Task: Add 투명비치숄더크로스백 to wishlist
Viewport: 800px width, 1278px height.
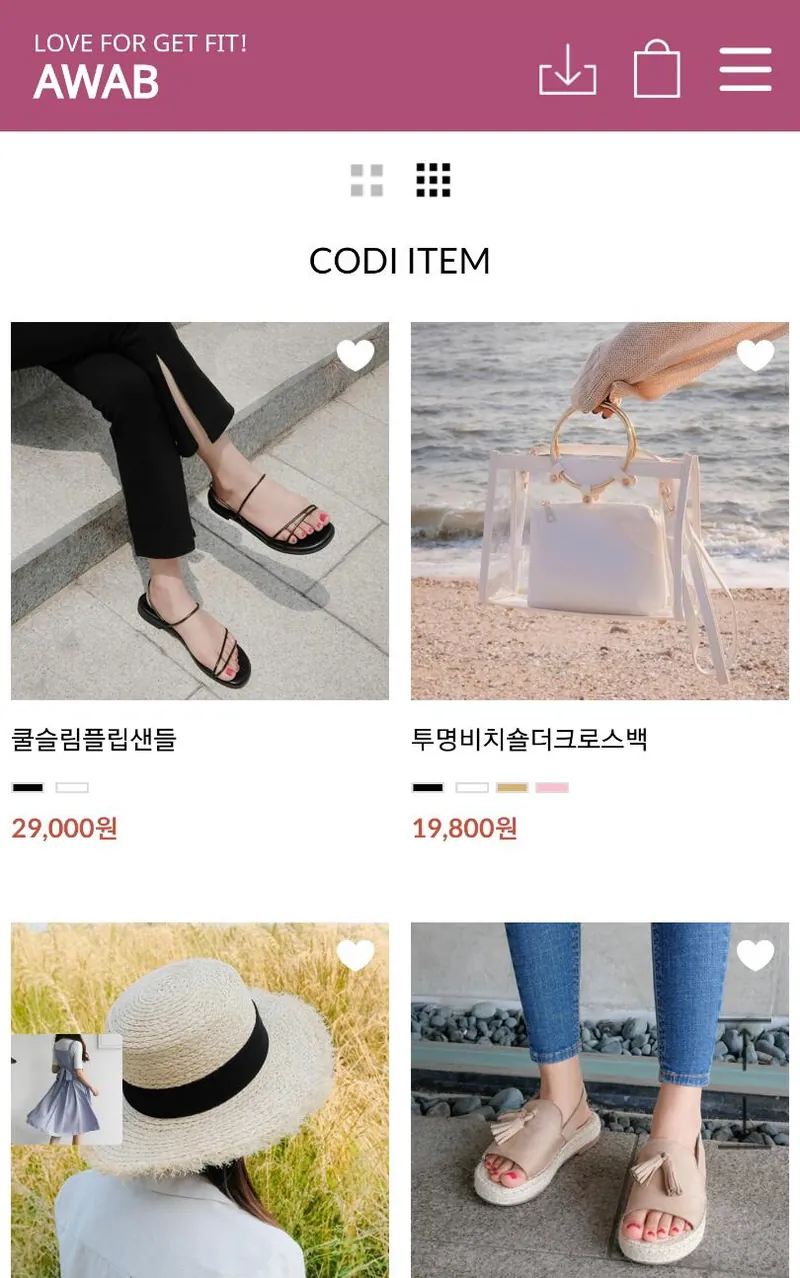Action: 755,355
